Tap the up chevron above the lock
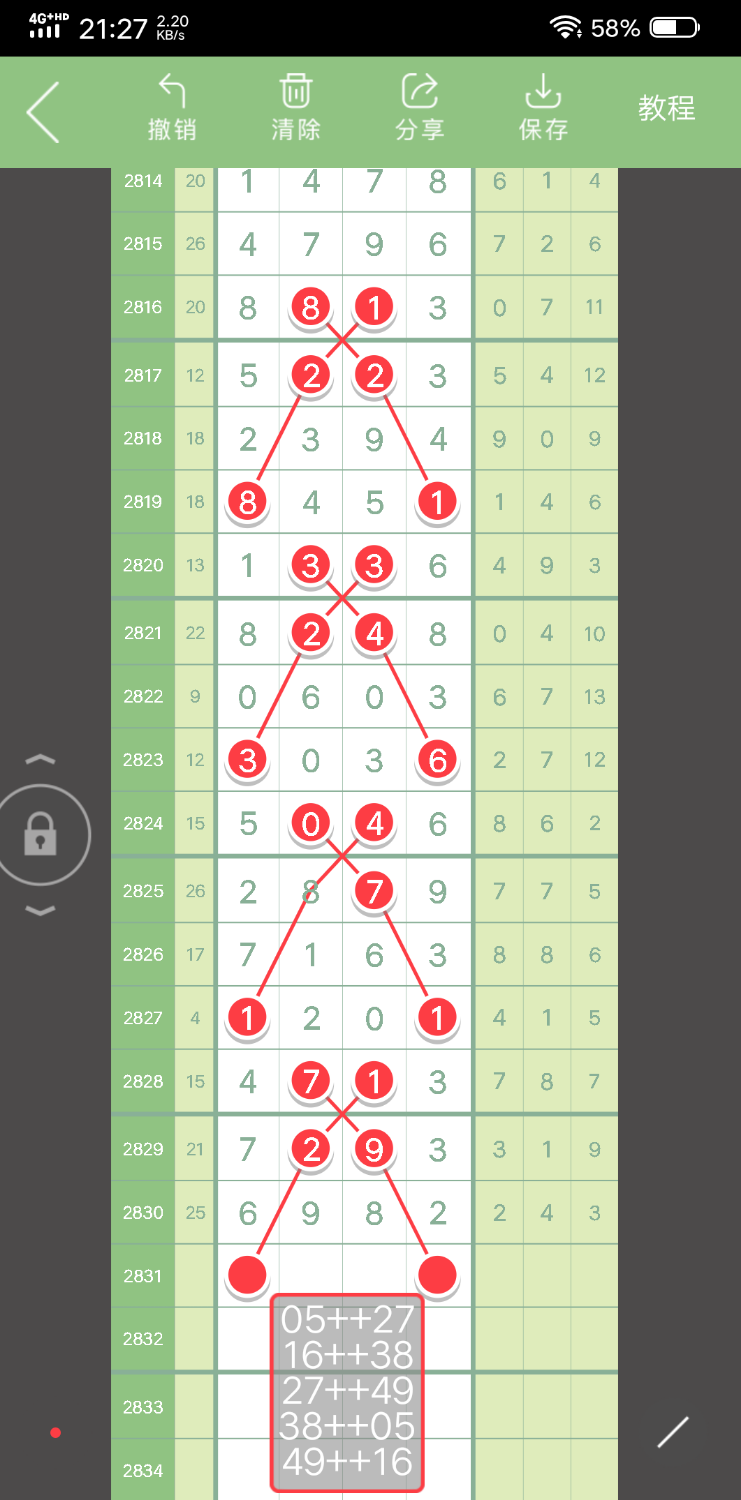 pos(40,760)
